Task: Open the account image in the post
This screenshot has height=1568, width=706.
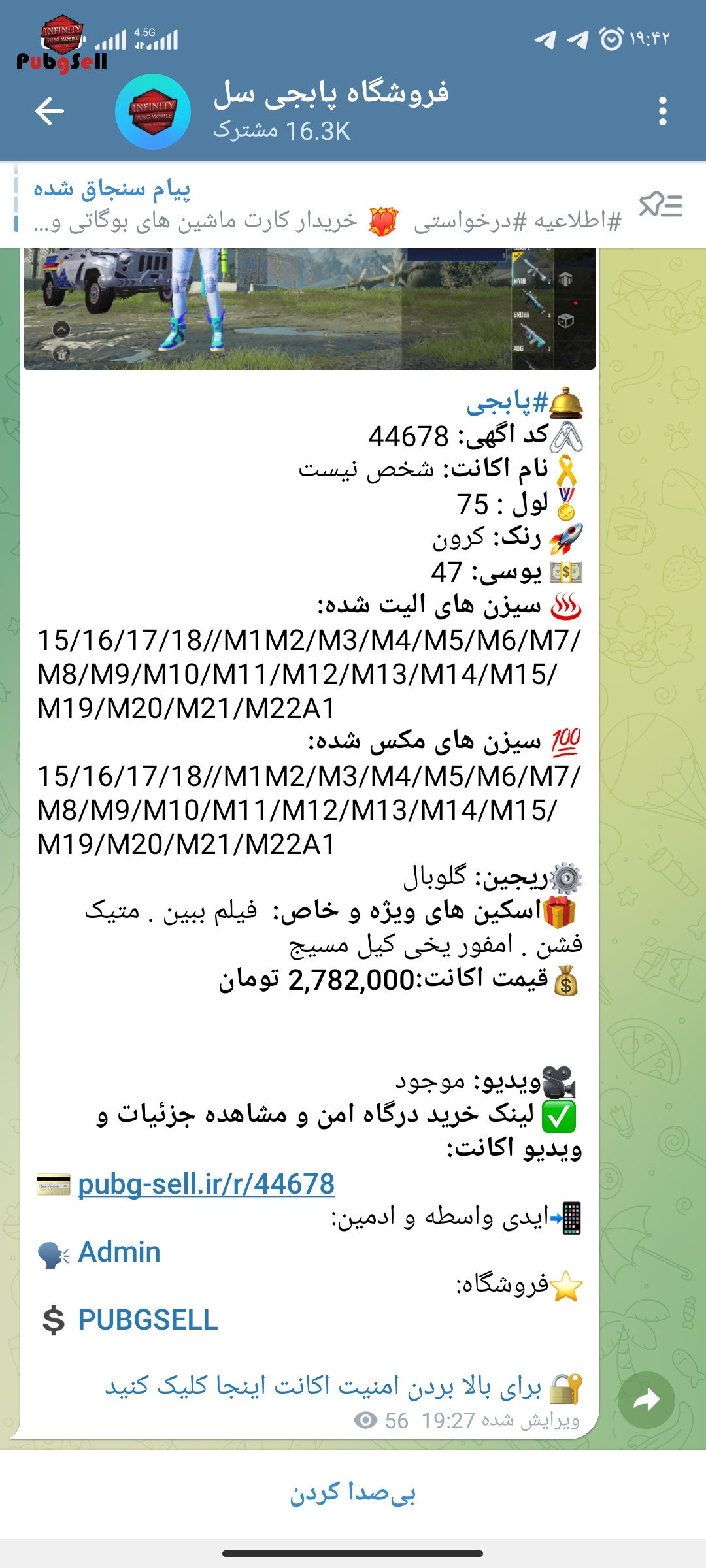Action: click(x=310, y=308)
